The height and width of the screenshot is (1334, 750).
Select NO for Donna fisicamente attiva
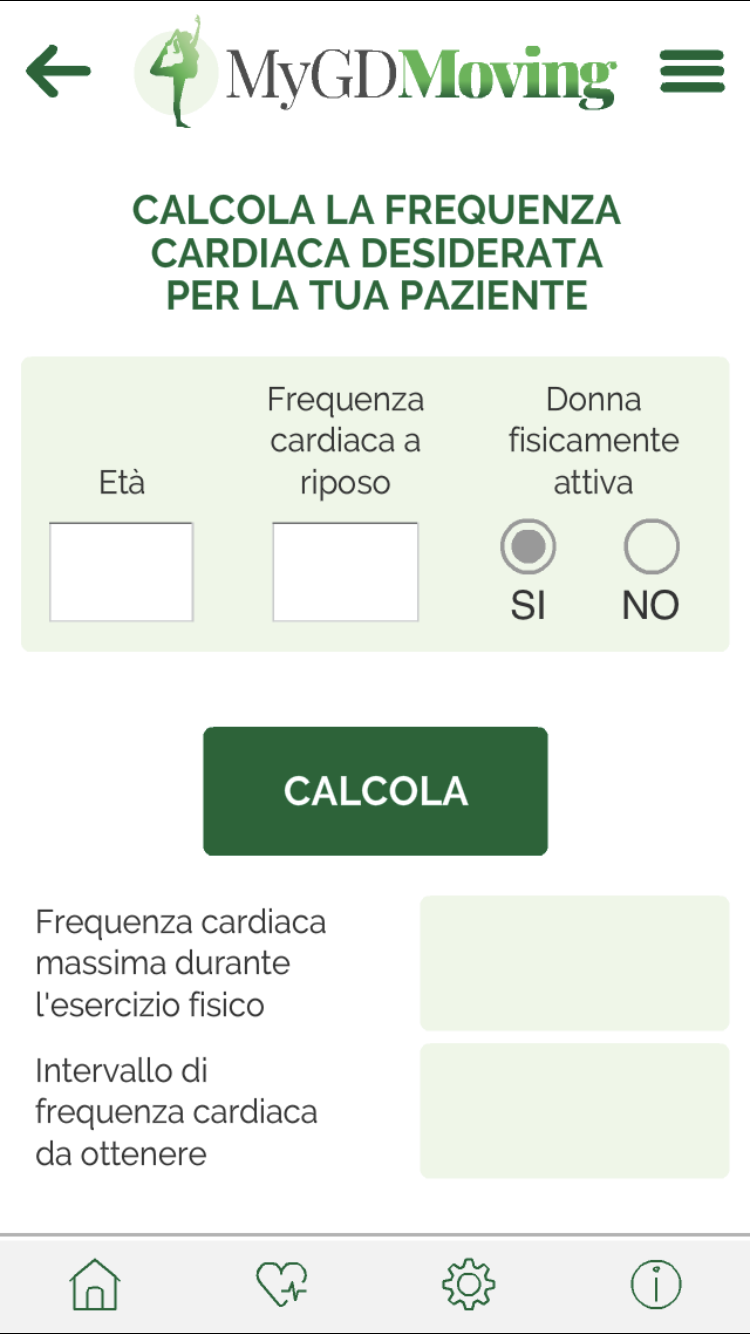(652, 547)
